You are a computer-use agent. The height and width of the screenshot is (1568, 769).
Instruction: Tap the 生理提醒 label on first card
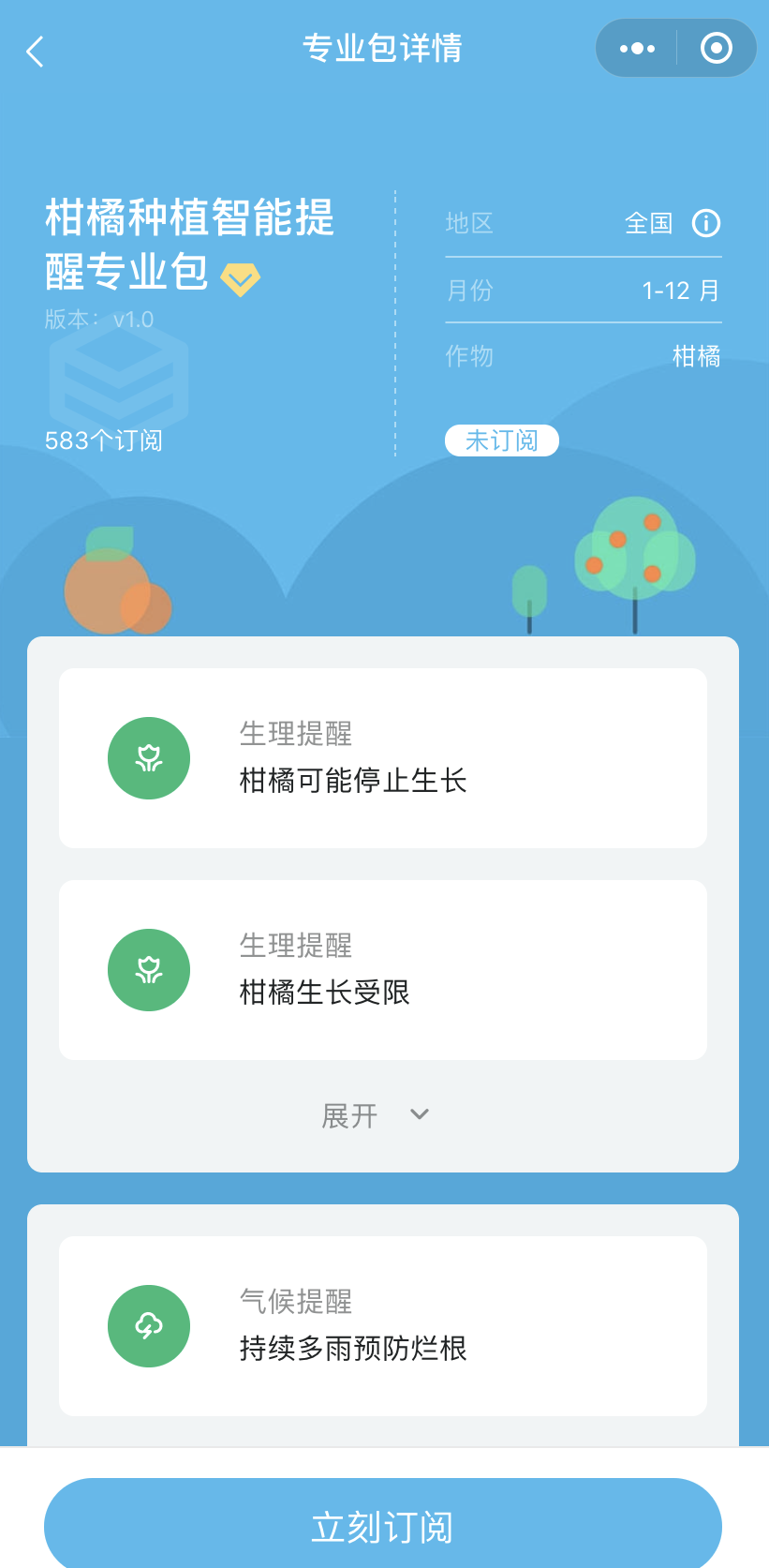(295, 736)
